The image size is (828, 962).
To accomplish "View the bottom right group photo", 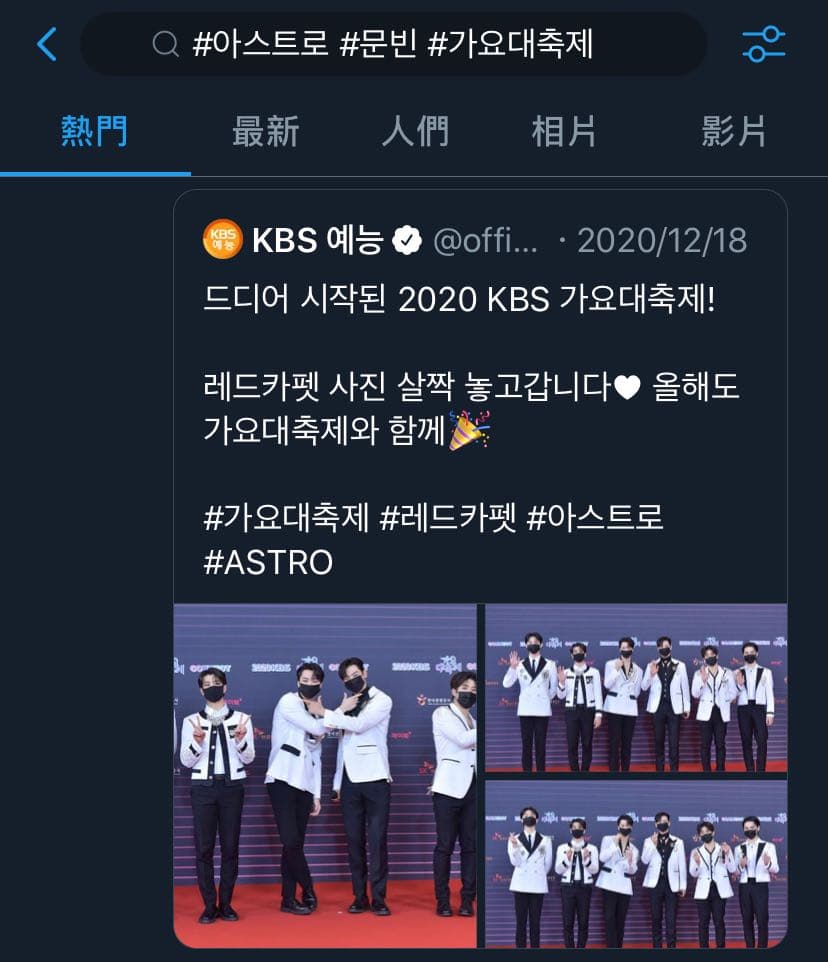I will (636, 864).
